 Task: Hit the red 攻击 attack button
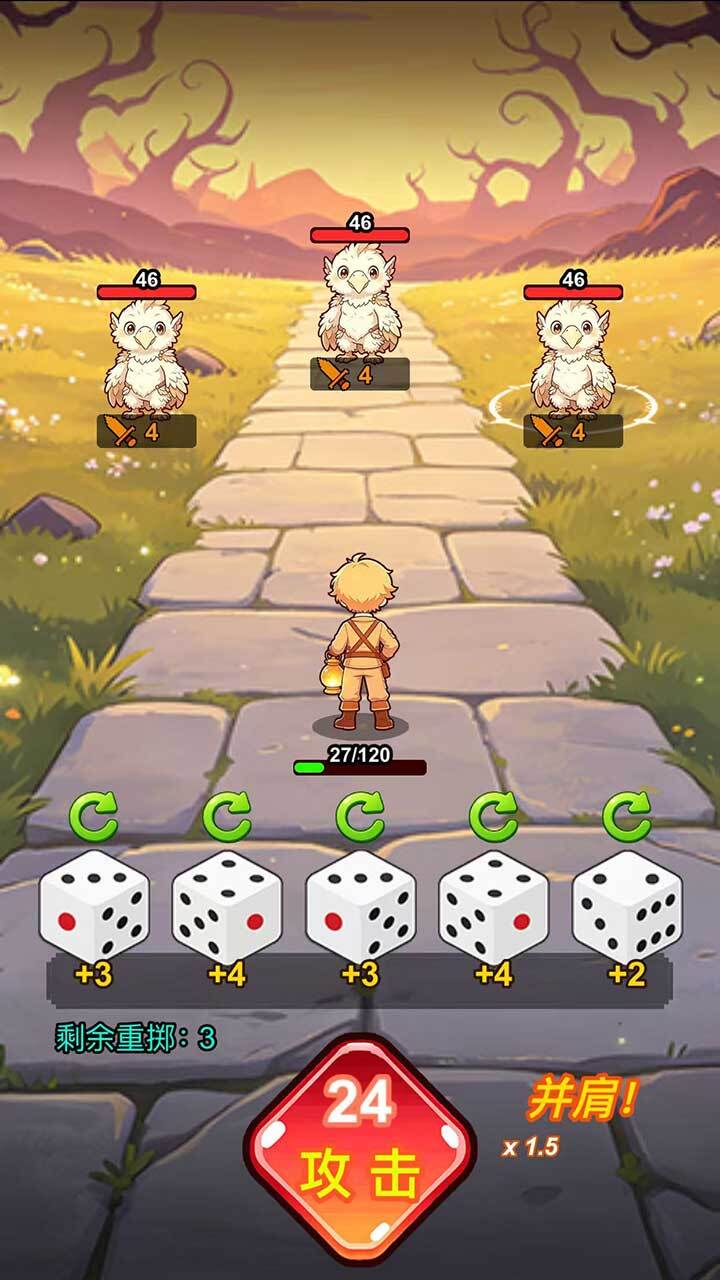(360, 1146)
